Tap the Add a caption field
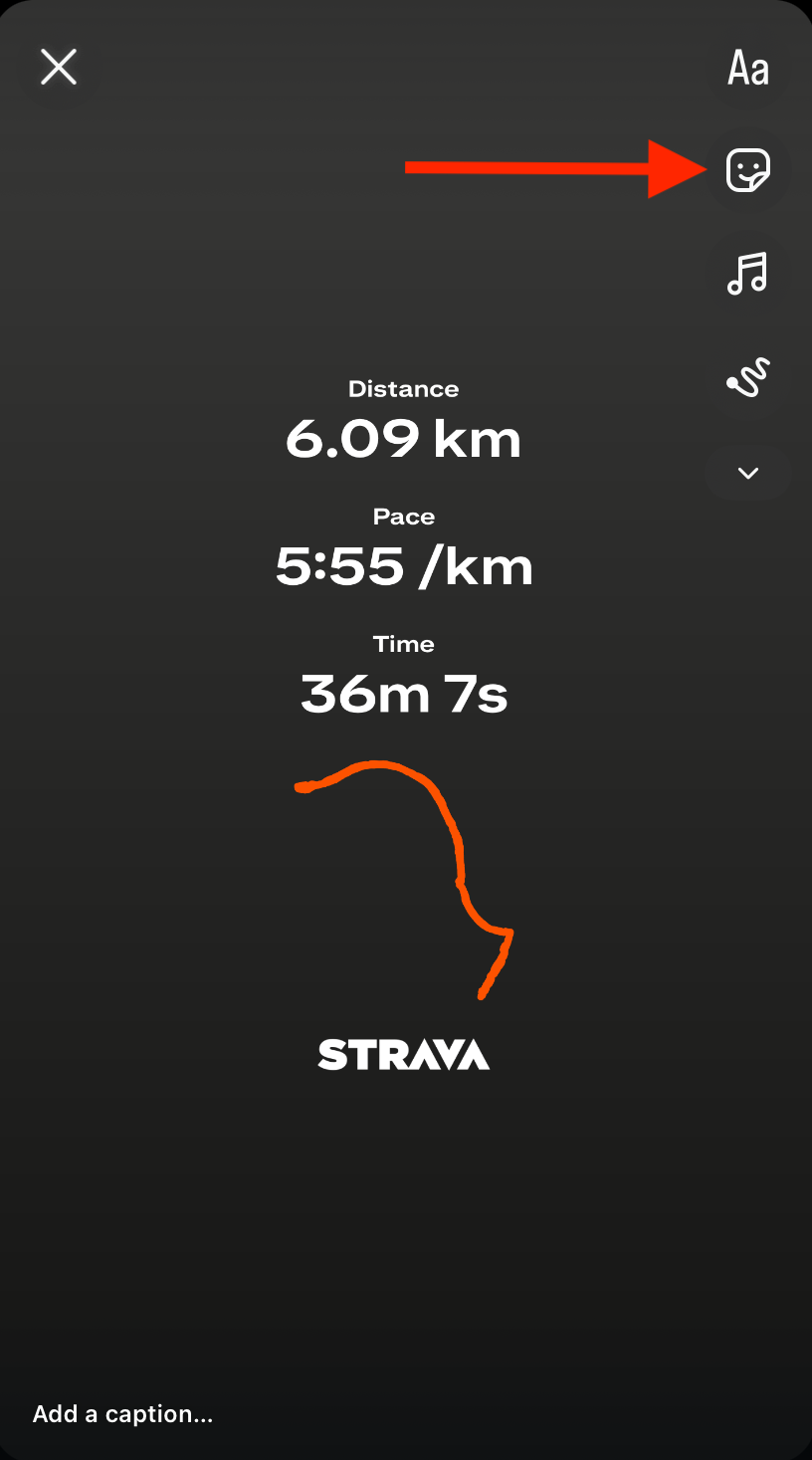812x1460 pixels. (x=123, y=1414)
